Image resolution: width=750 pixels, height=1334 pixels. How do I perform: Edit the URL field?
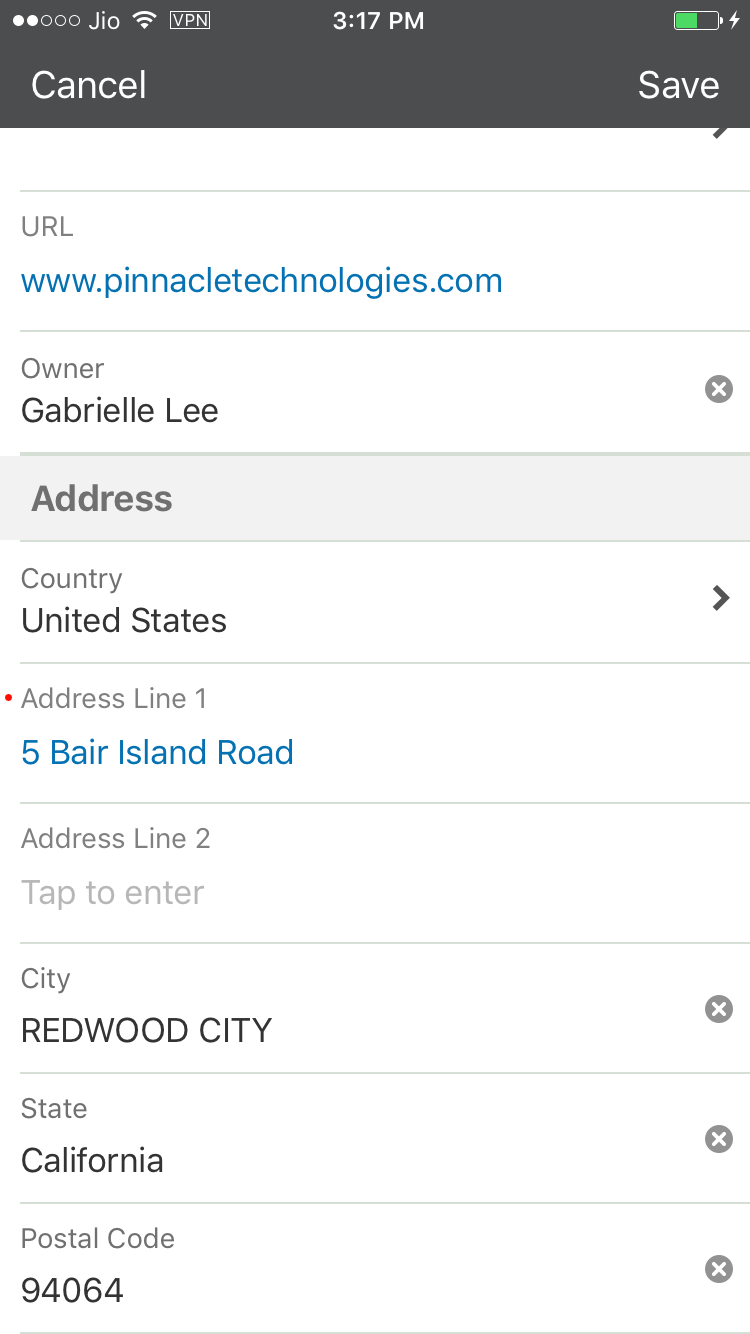tap(262, 281)
